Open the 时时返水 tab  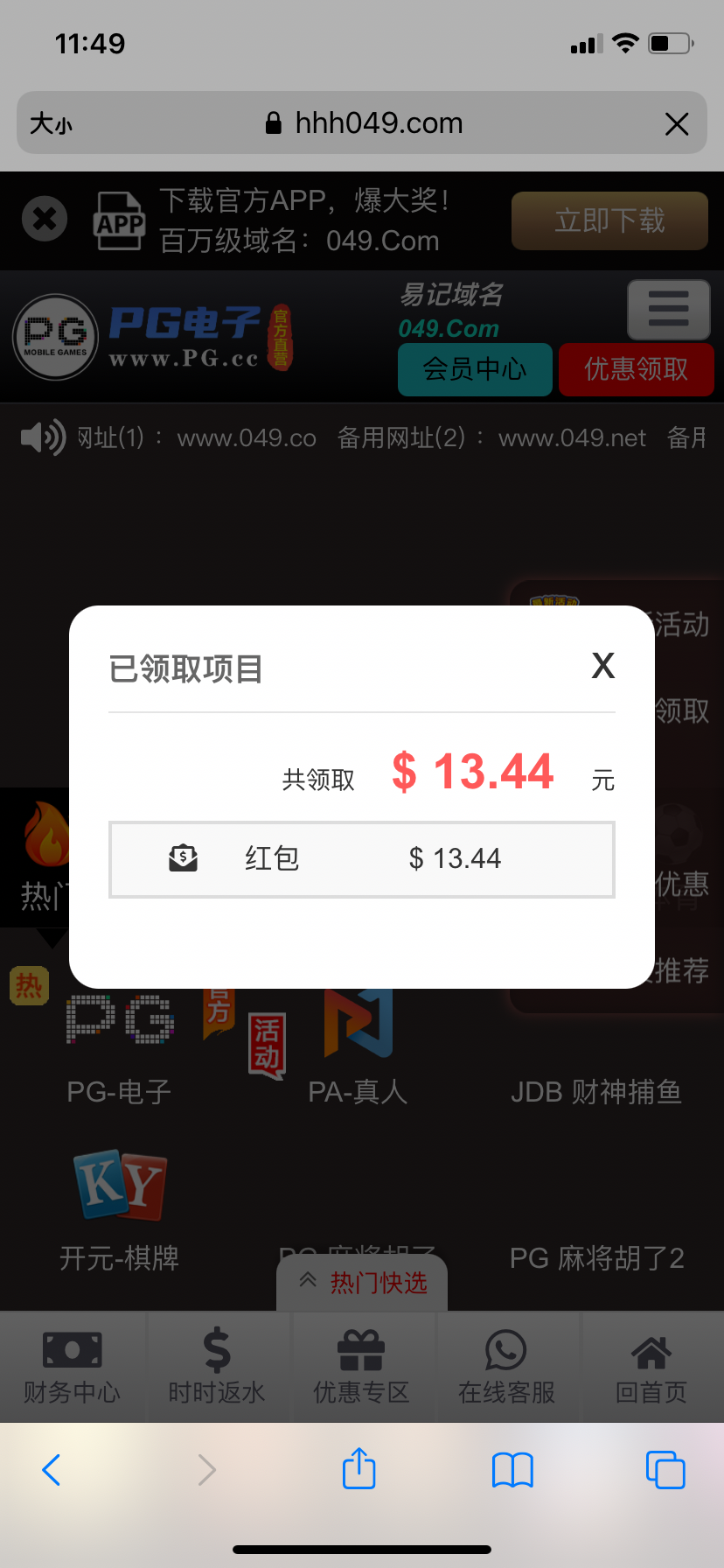(x=217, y=1367)
